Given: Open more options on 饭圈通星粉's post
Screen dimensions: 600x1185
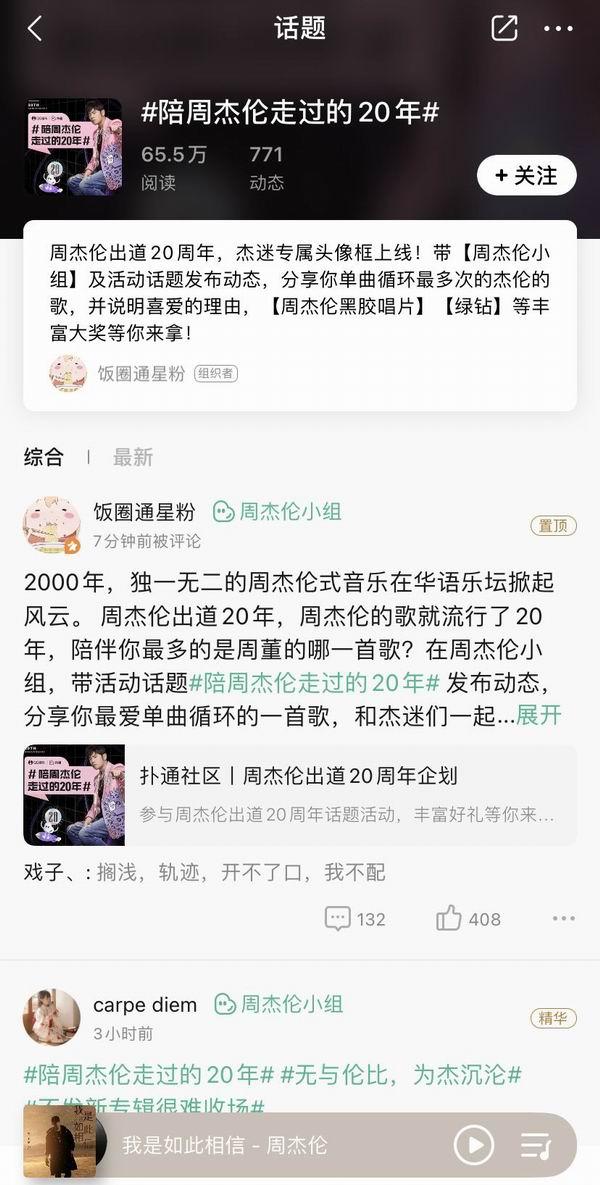Looking at the screenshot, I should pyautogui.click(x=564, y=918).
